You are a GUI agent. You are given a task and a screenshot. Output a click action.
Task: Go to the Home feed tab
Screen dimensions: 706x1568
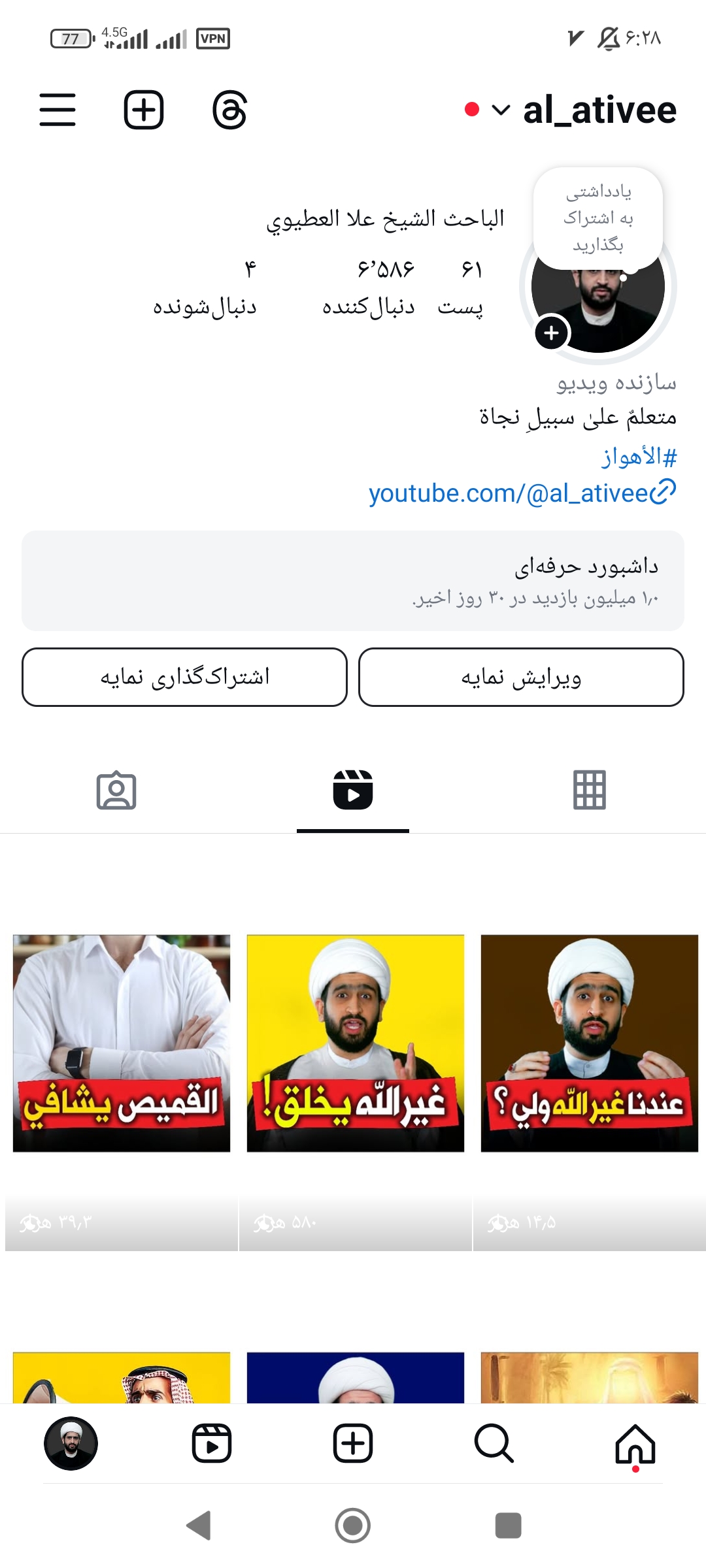coord(635,1444)
